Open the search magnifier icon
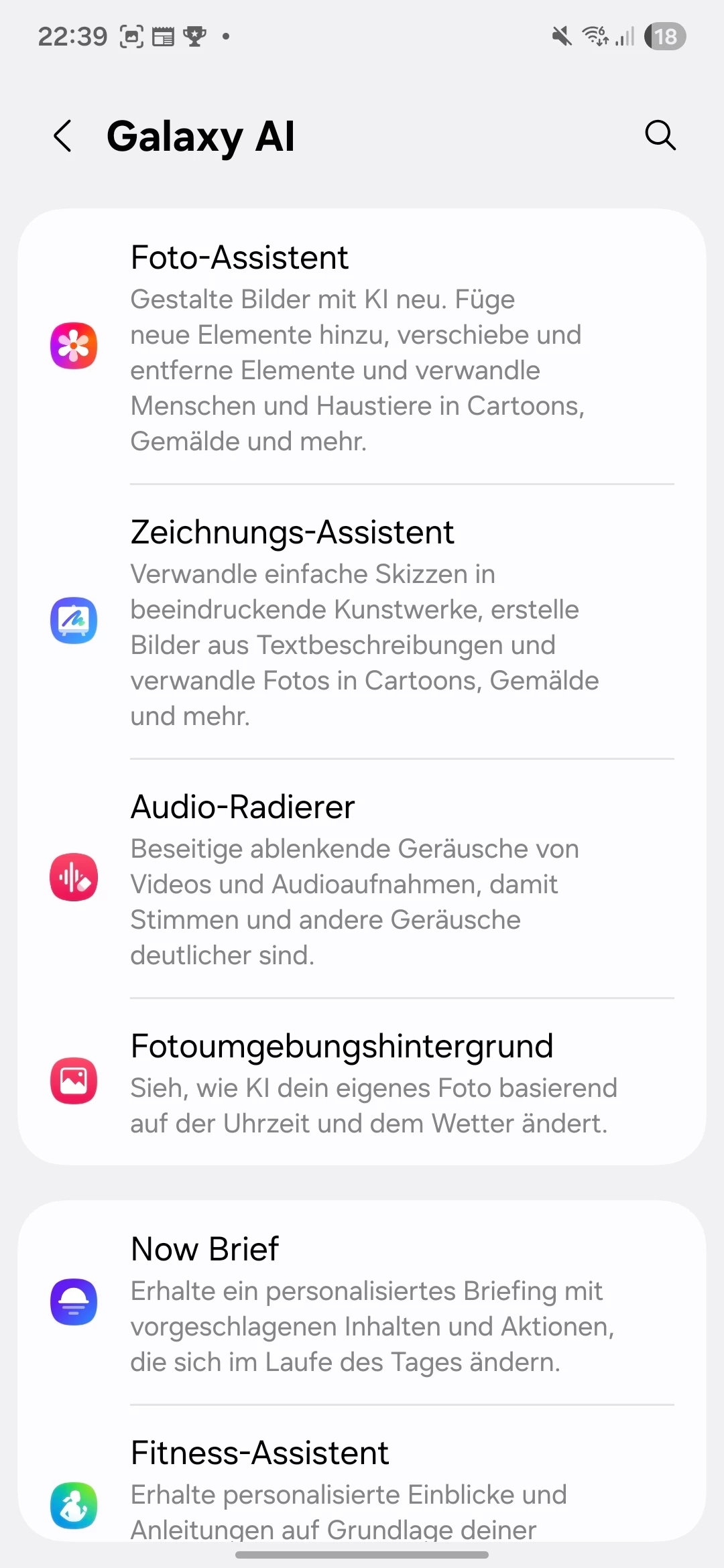 pyautogui.click(x=660, y=135)
